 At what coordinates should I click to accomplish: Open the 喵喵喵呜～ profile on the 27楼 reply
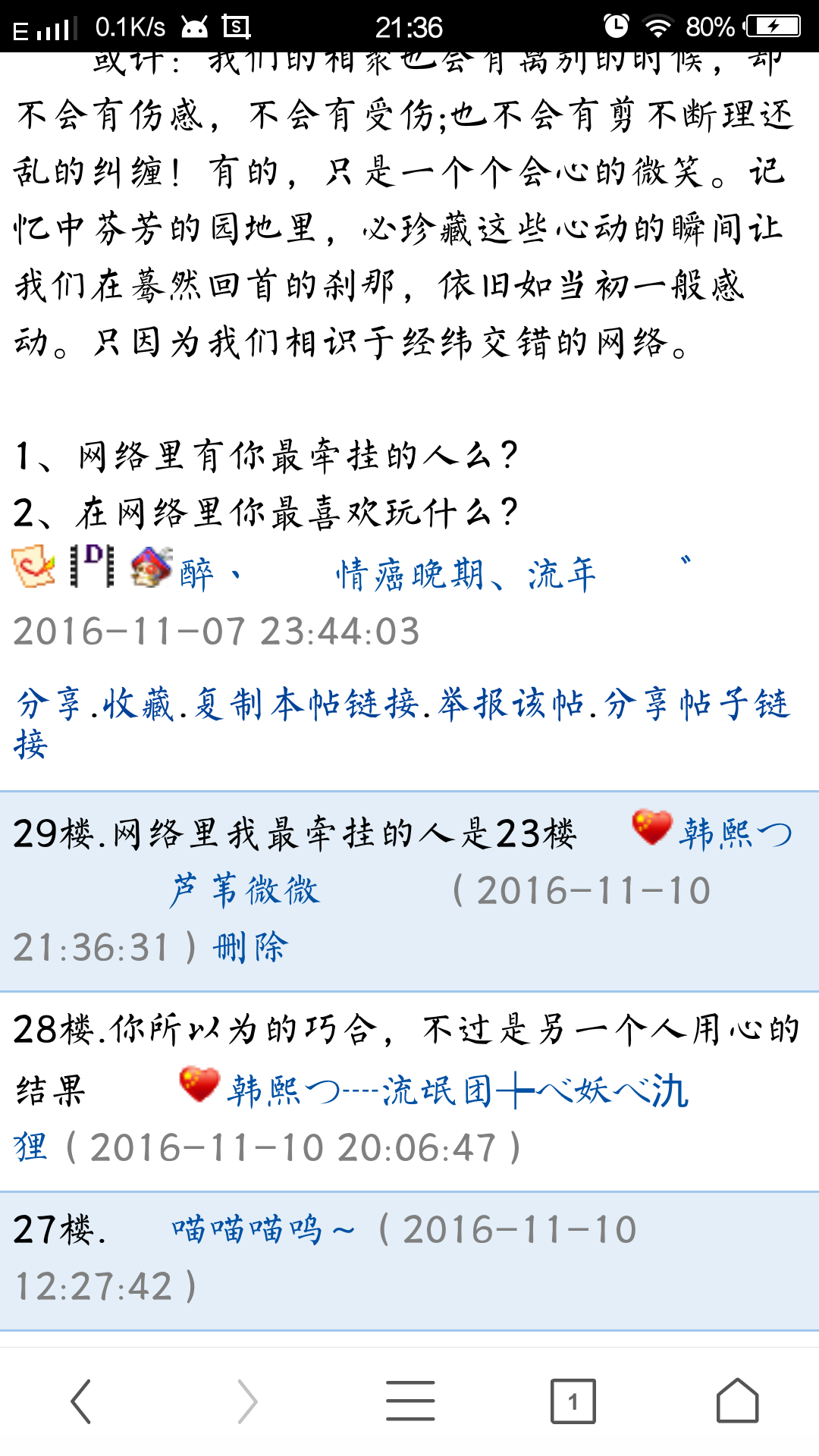(x=262, y=1229)
